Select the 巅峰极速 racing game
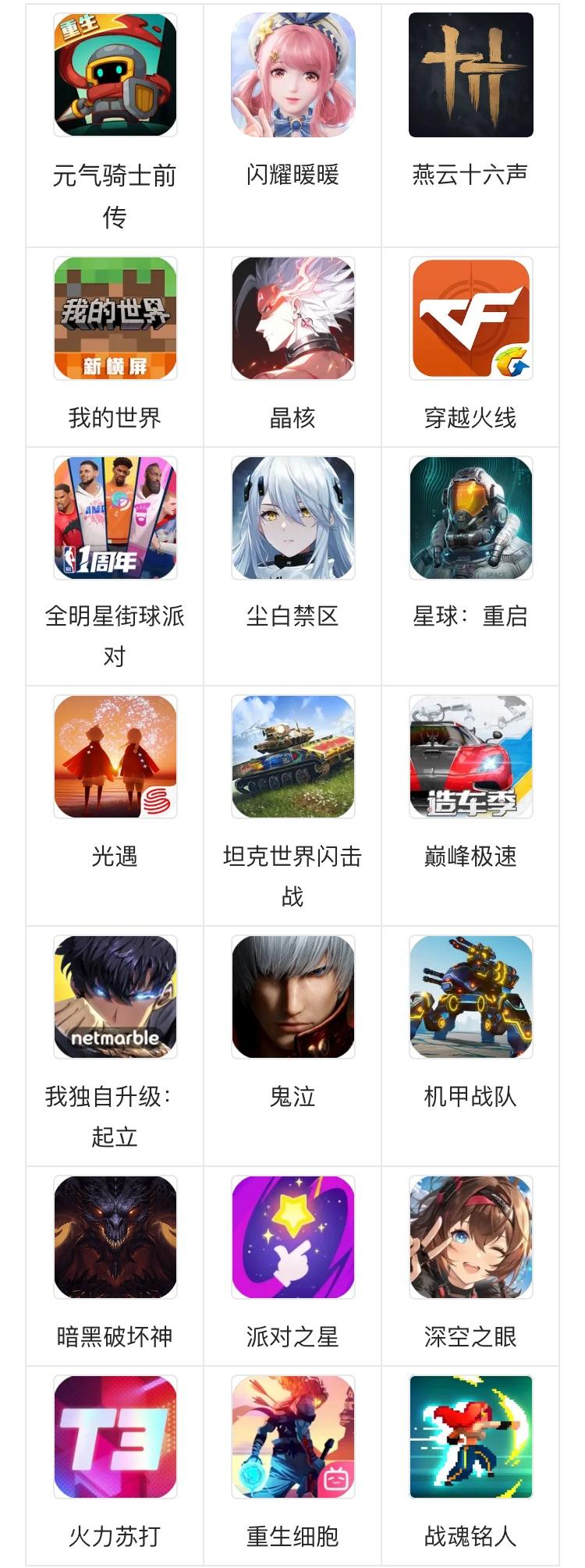The image size is (585, 1568). tap(470, 757)
